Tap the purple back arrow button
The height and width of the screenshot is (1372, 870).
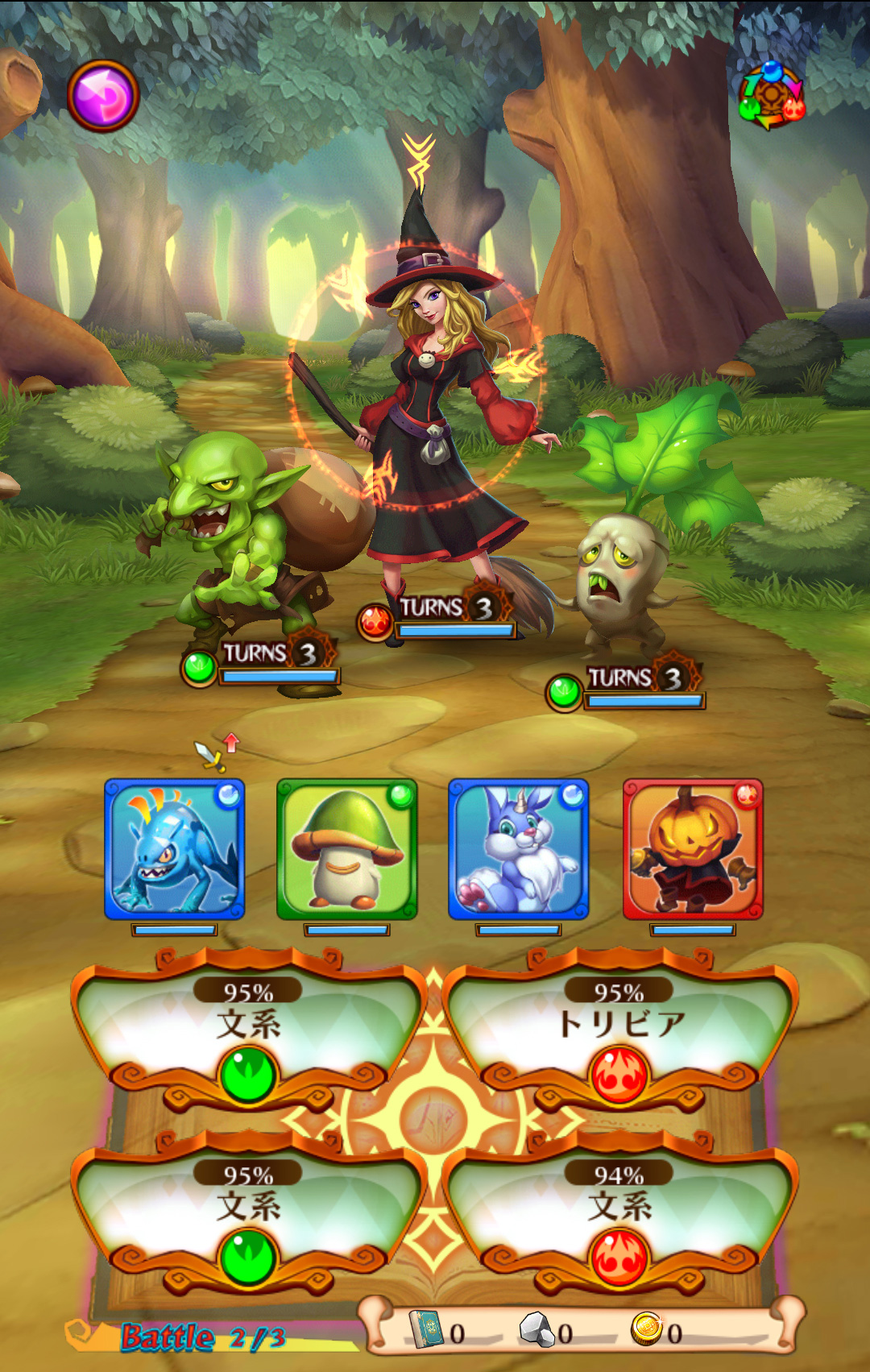103,96
